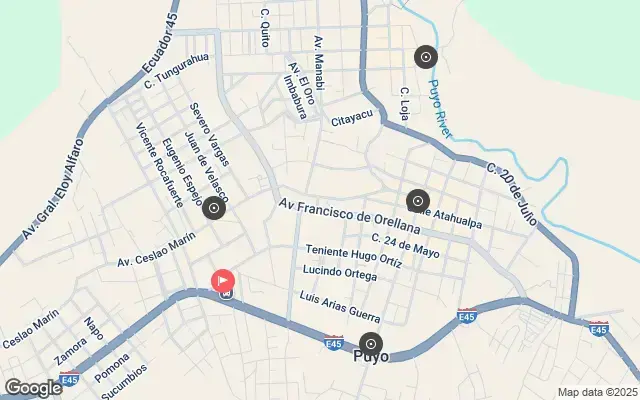Tap the circular marker near Juan de Velasco
Screen dimensions: 640x400
point(213,209)
